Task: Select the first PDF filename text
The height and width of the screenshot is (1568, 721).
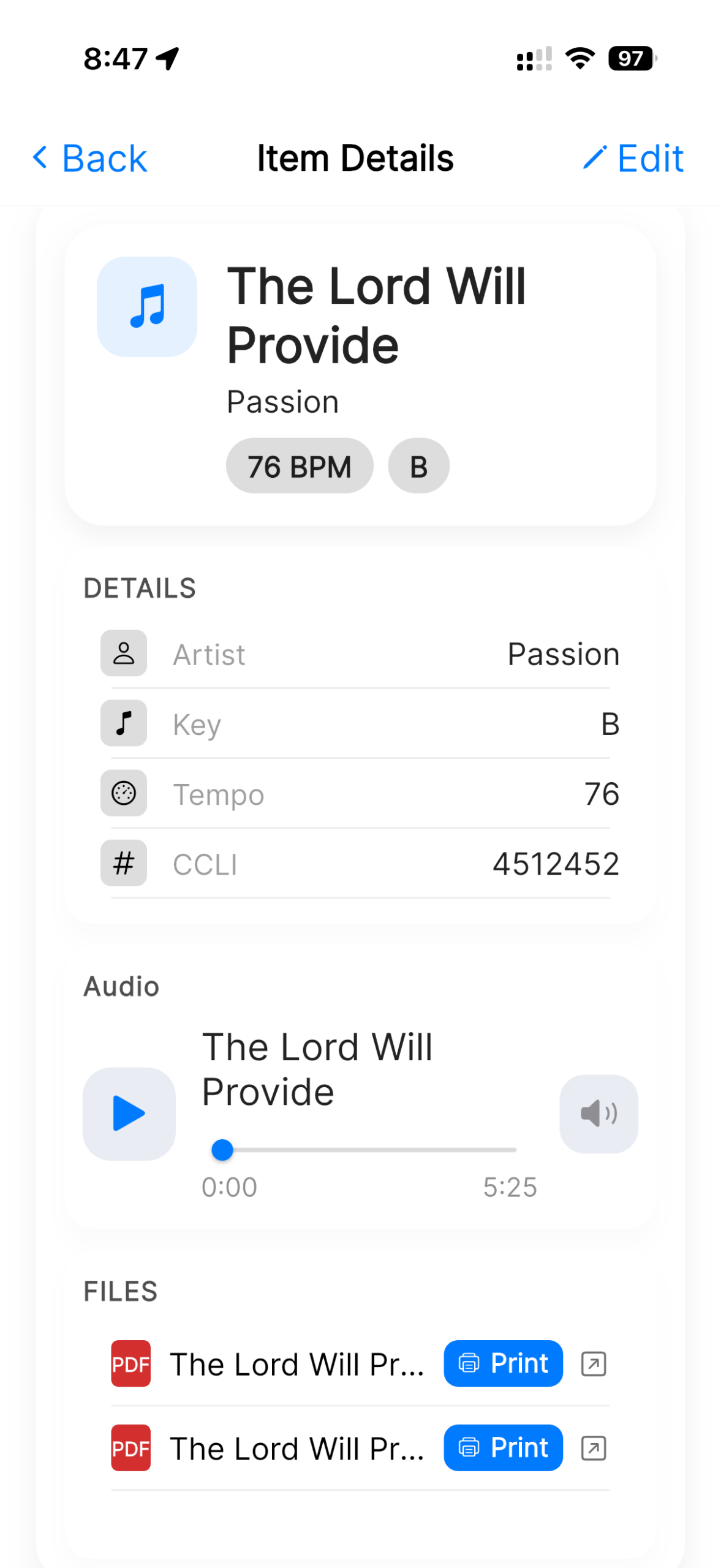Action: (x=297, y=1363)
